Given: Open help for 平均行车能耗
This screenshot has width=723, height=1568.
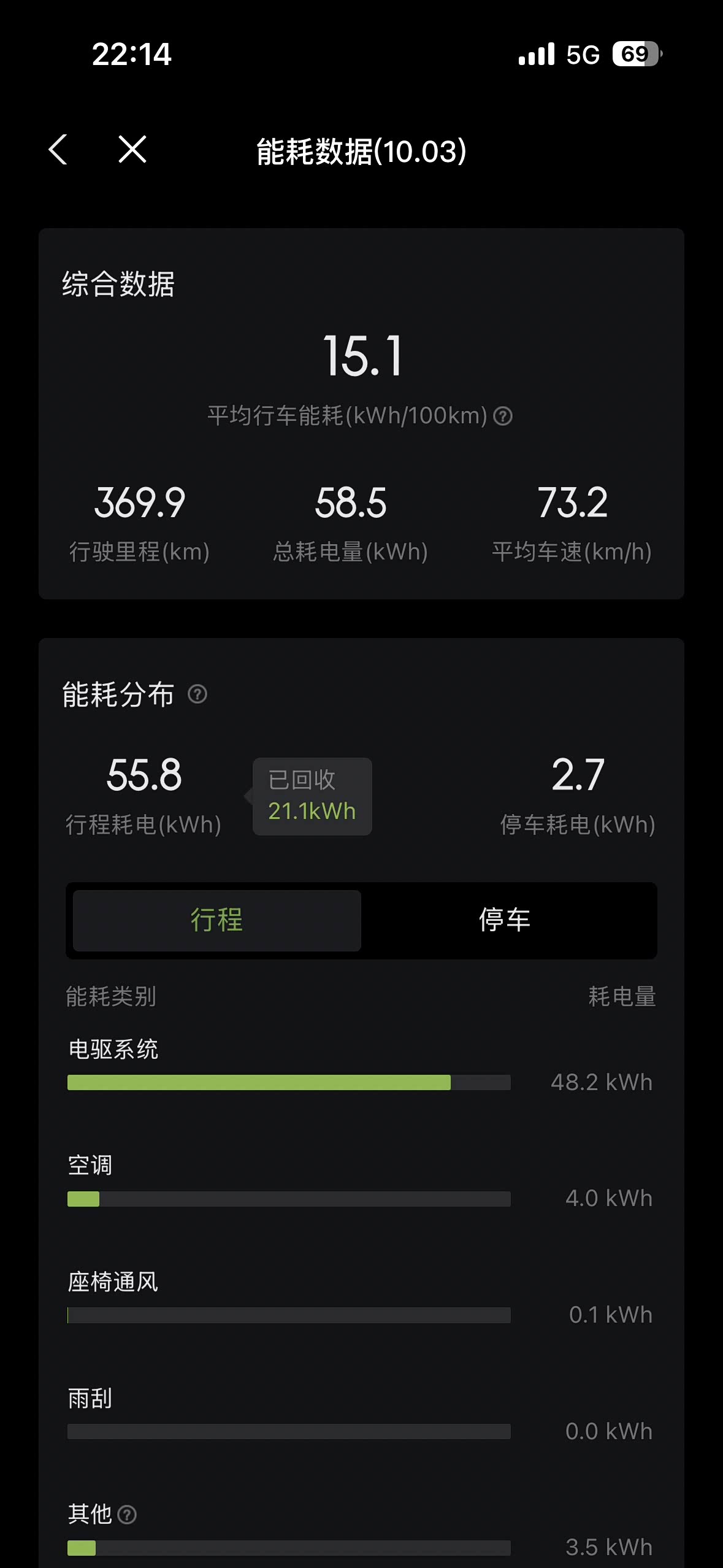Looking at the screenshot, I should [x=503, y=417].
